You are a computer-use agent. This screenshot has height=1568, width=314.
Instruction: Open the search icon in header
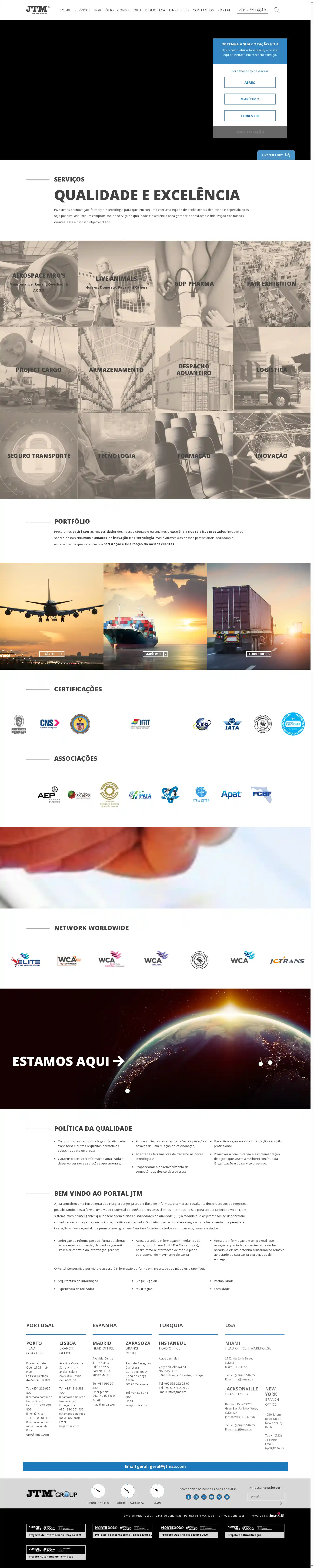coord(276,10)
